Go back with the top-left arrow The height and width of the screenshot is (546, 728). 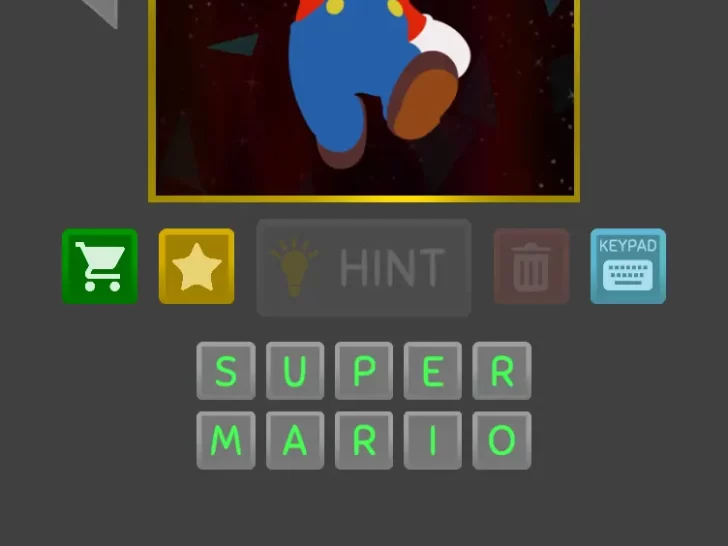click(x=100, y=10)
